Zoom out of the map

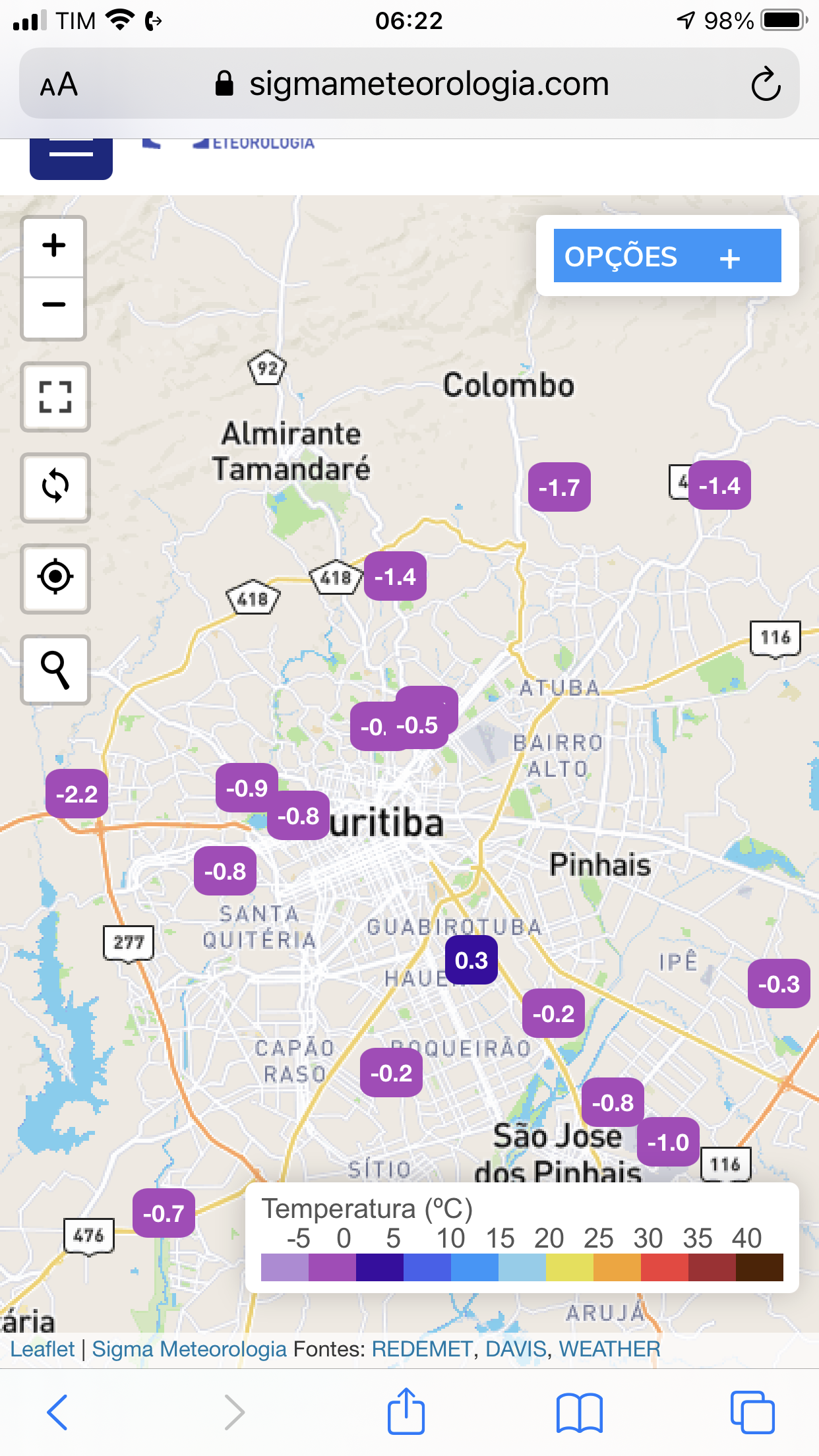pos(54,305)
